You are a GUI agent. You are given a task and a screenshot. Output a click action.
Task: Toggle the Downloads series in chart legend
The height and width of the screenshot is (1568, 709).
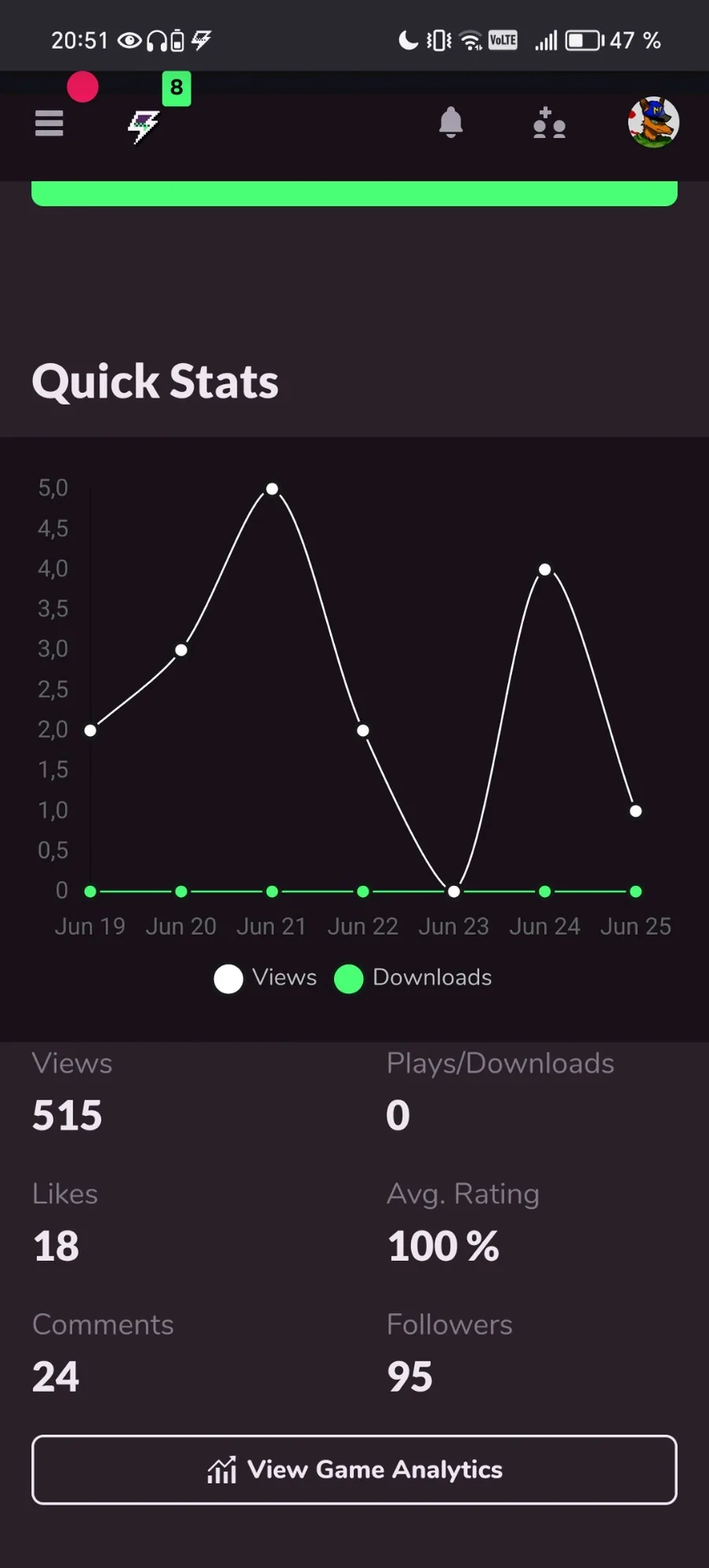point(413,978)
